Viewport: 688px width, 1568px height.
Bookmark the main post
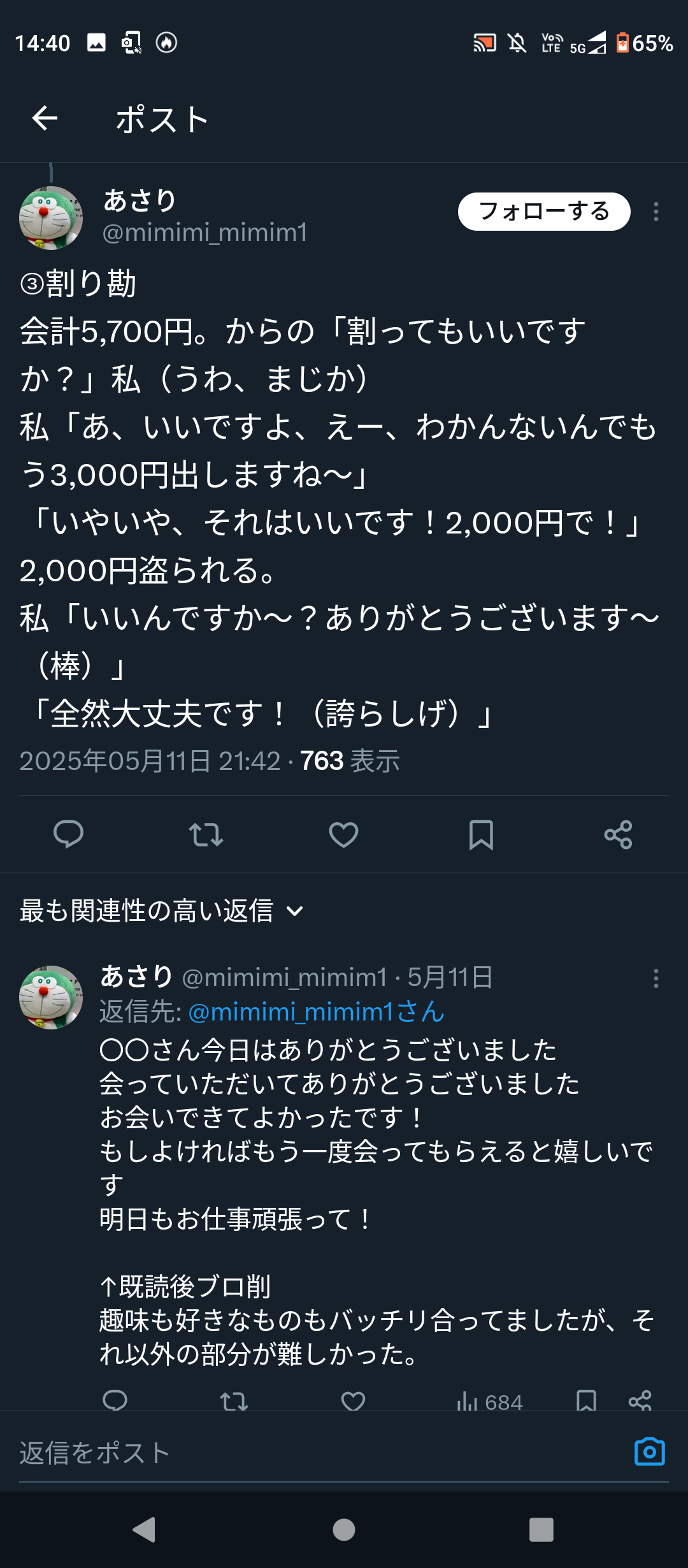tap(481, 834)
